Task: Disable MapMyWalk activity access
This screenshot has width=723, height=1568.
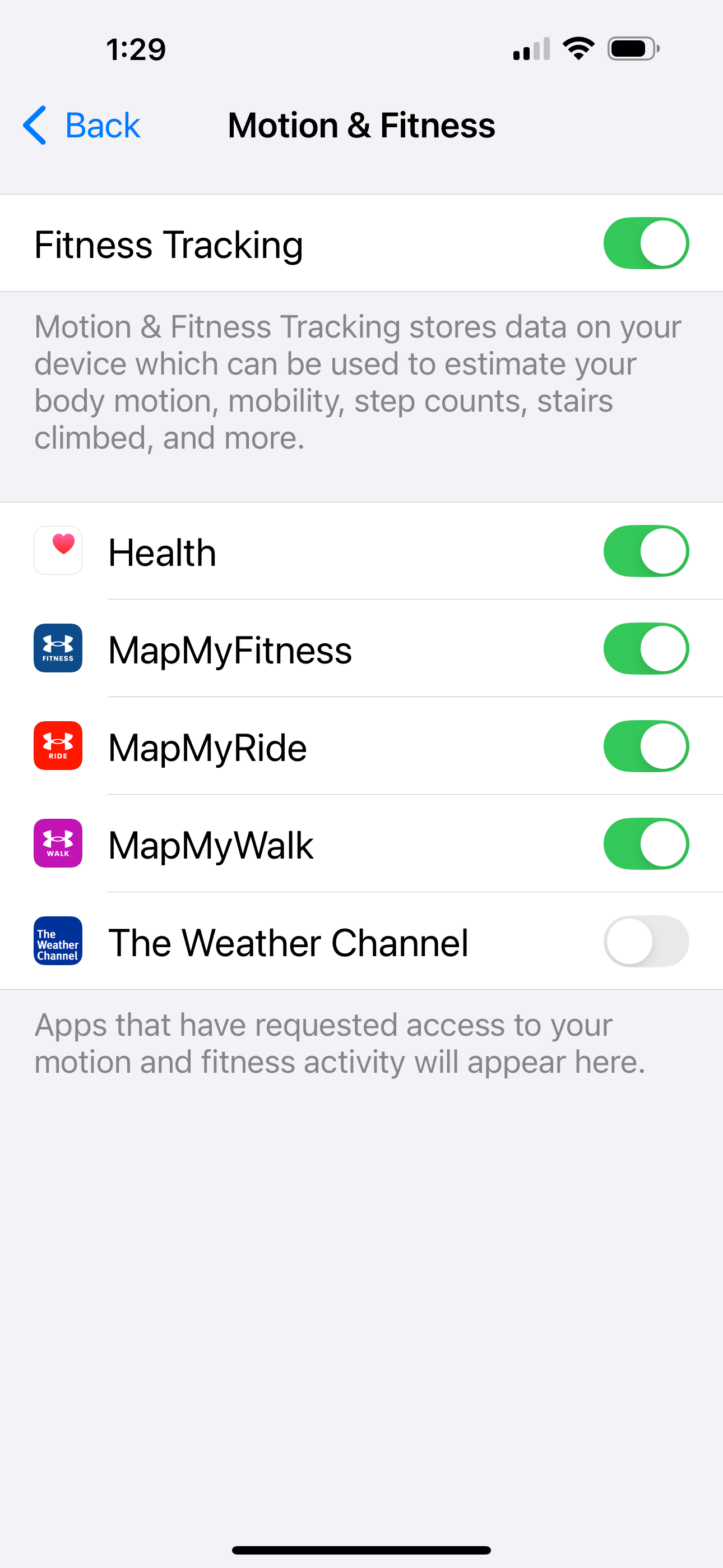Action: coord(646,843)
